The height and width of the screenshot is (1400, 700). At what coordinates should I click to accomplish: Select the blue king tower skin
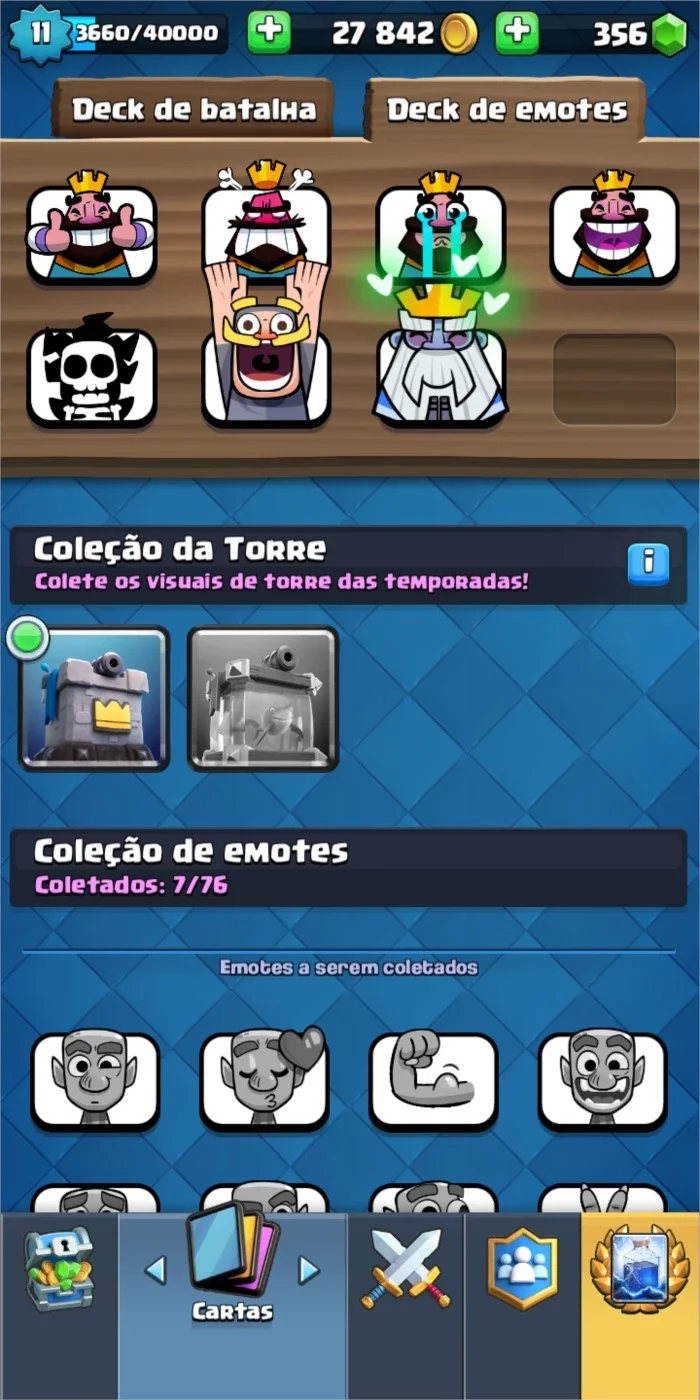(x=94, y=699)
